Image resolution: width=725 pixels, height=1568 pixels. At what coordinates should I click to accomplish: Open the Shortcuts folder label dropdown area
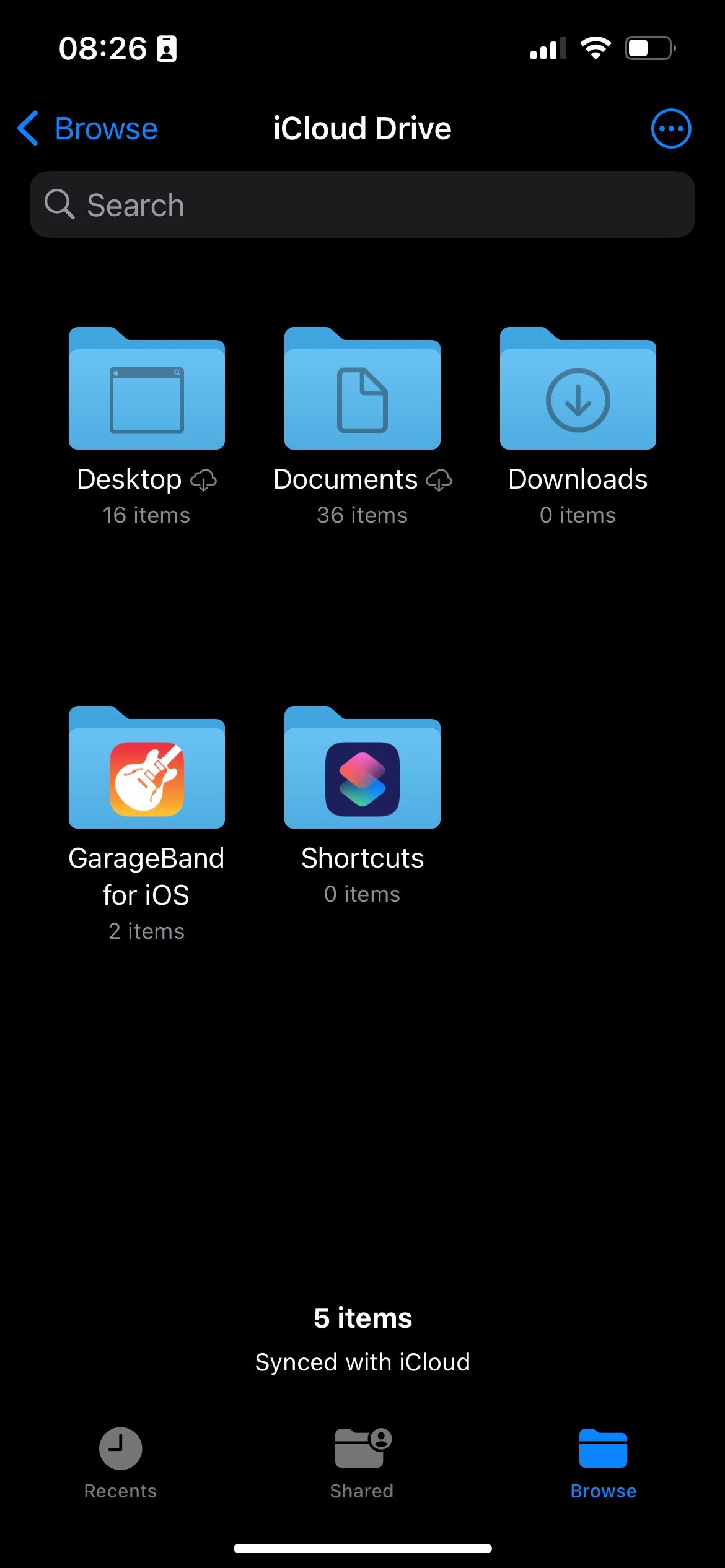pos(362,858)
